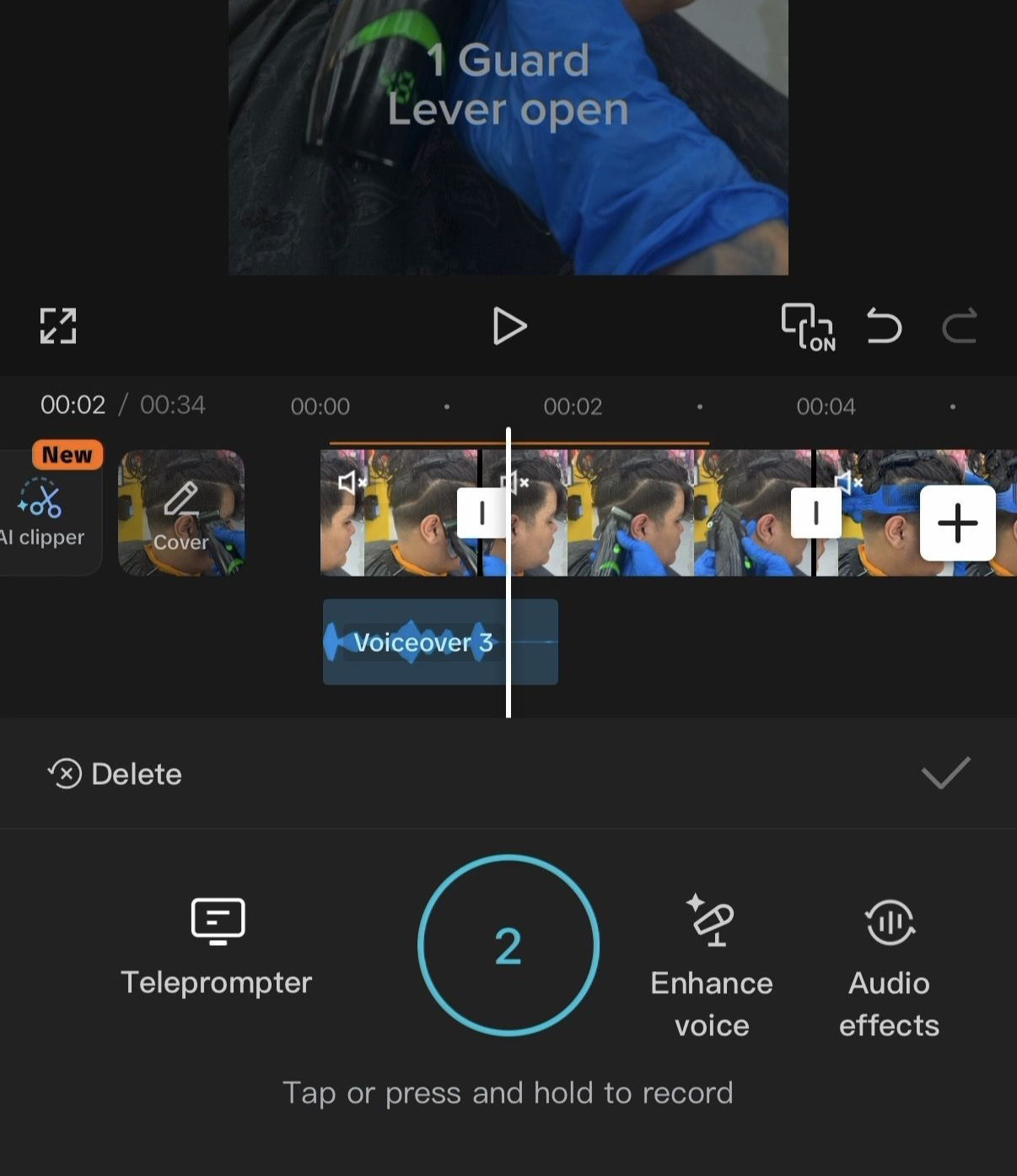This screenshot has width=1017, height=1176.
Task: Redo the last undone edit
Action: (x=959, y=326)
